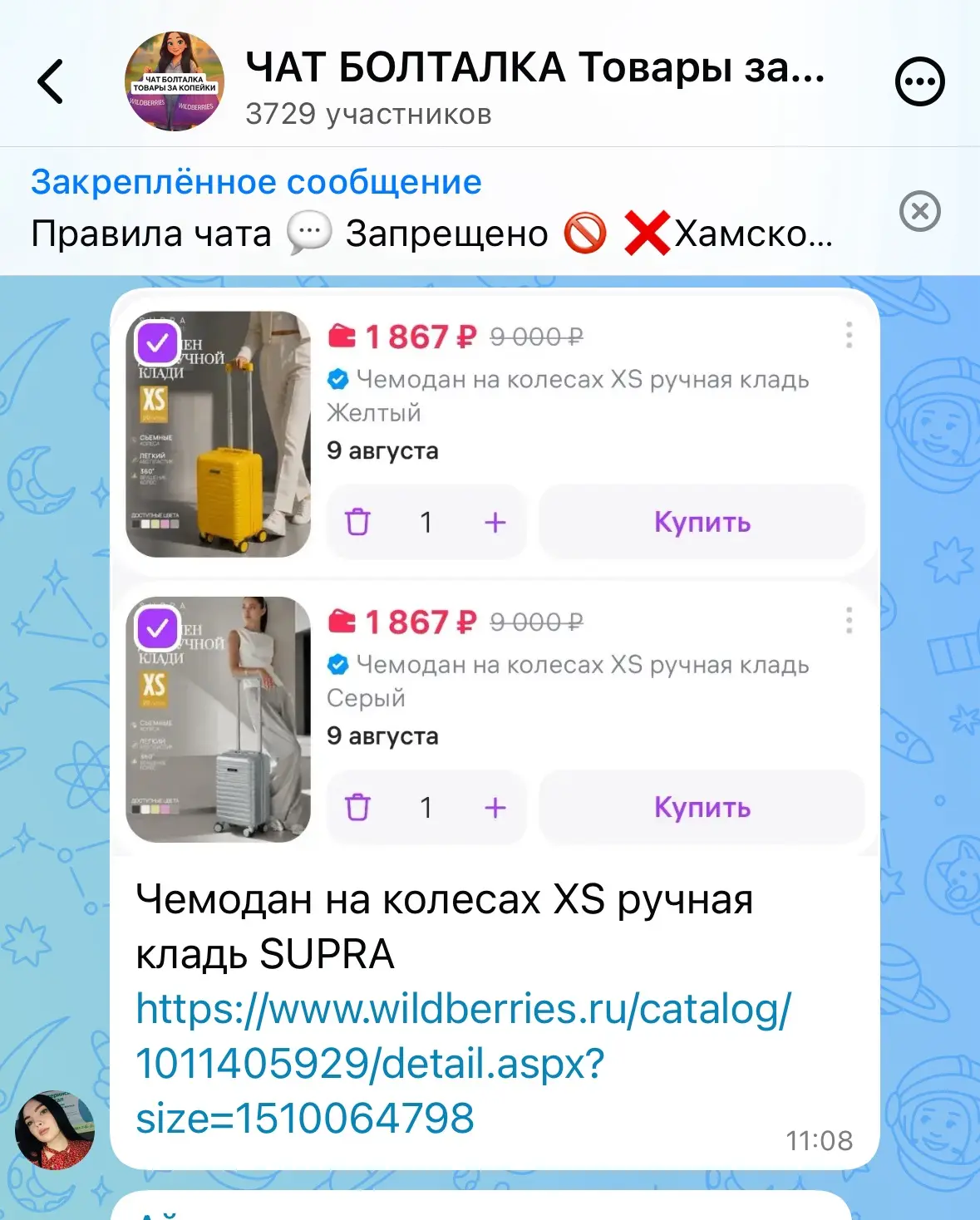Dismiss the pinned message banner
The height and width of the screenshot is (1220, 980).
tap(920, 211)
